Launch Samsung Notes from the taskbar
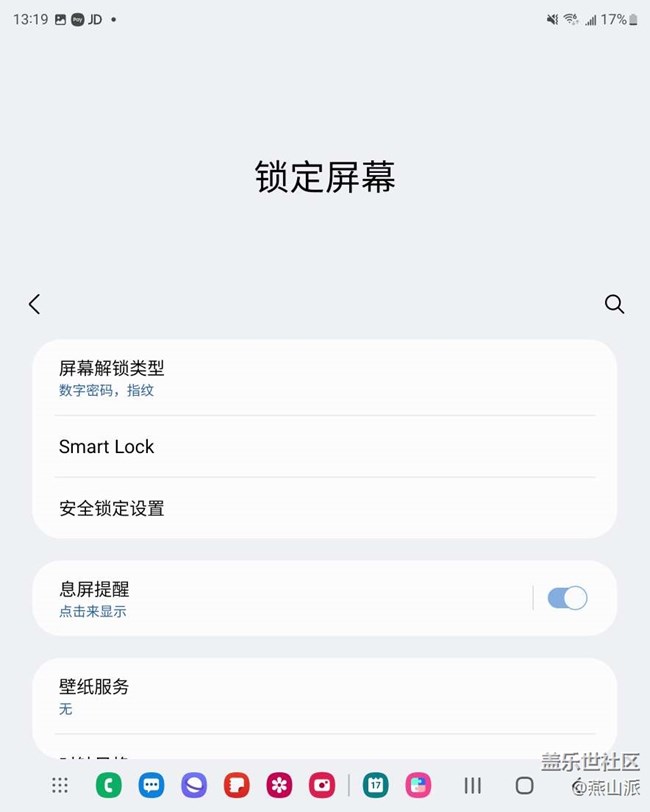 click(x=236, y=786)
